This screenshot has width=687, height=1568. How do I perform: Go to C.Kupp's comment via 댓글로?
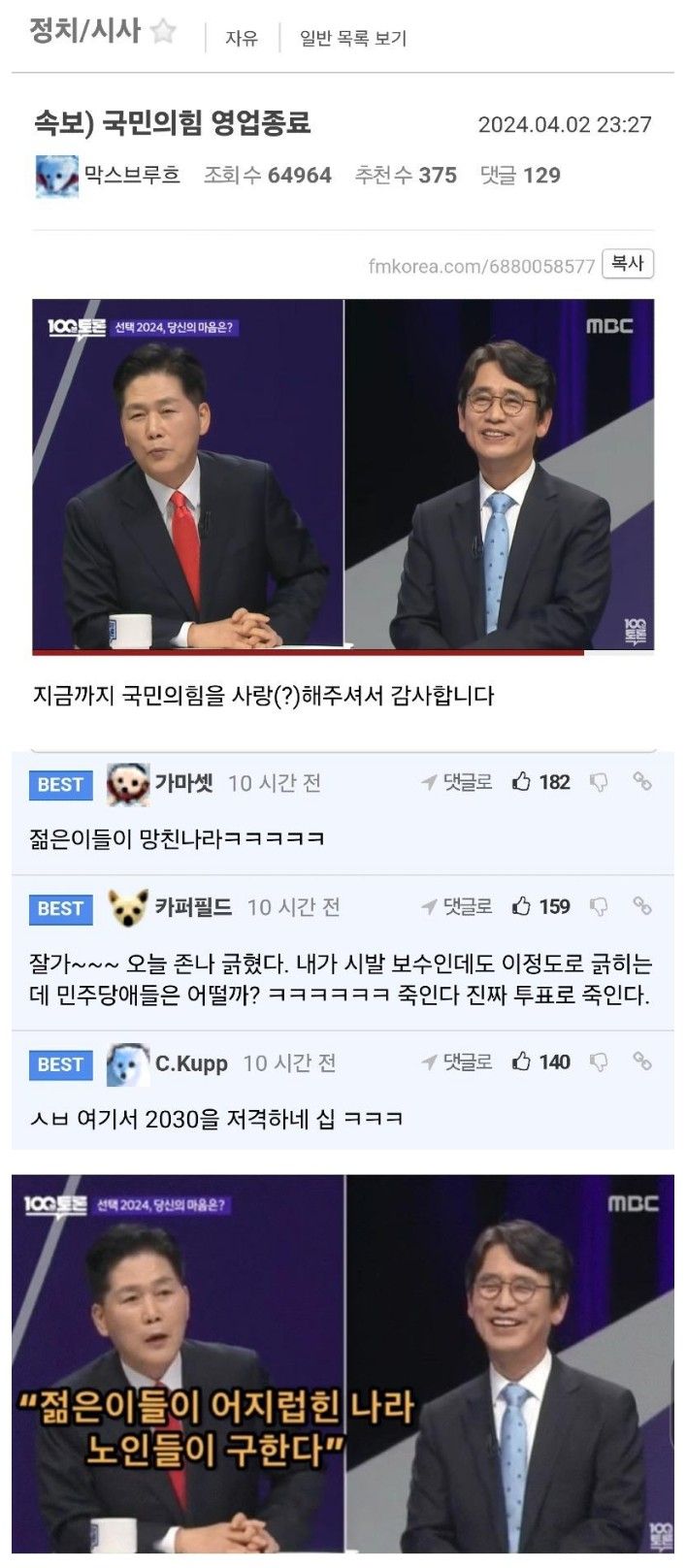tap(457, 1062)
